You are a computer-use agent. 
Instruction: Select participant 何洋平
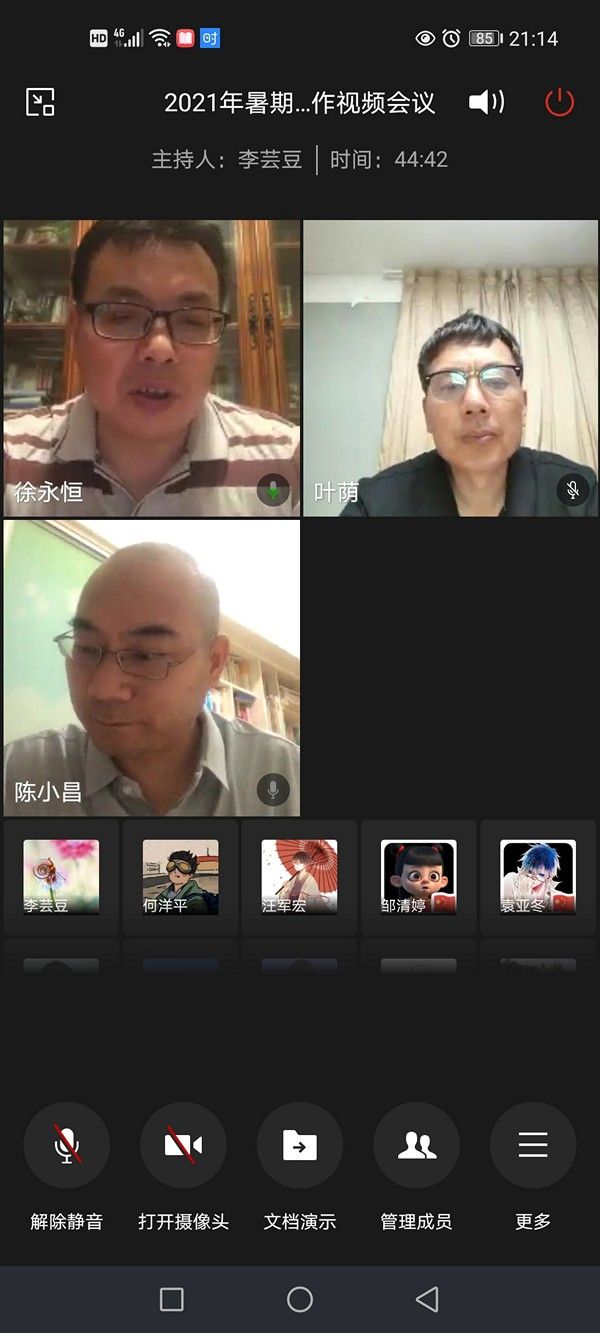click(180, 877)
